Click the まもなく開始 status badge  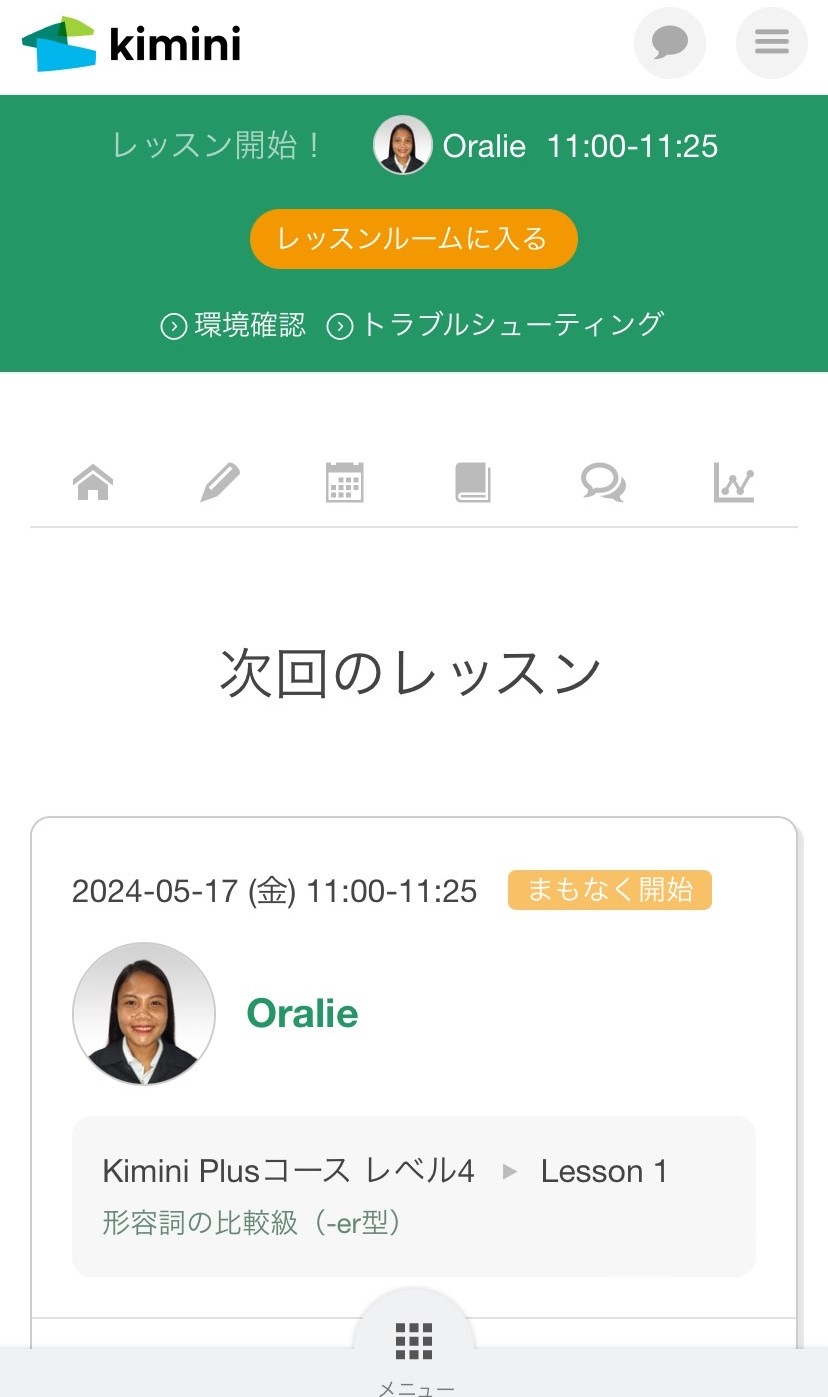pyautogui.click(x=609, y=890)
